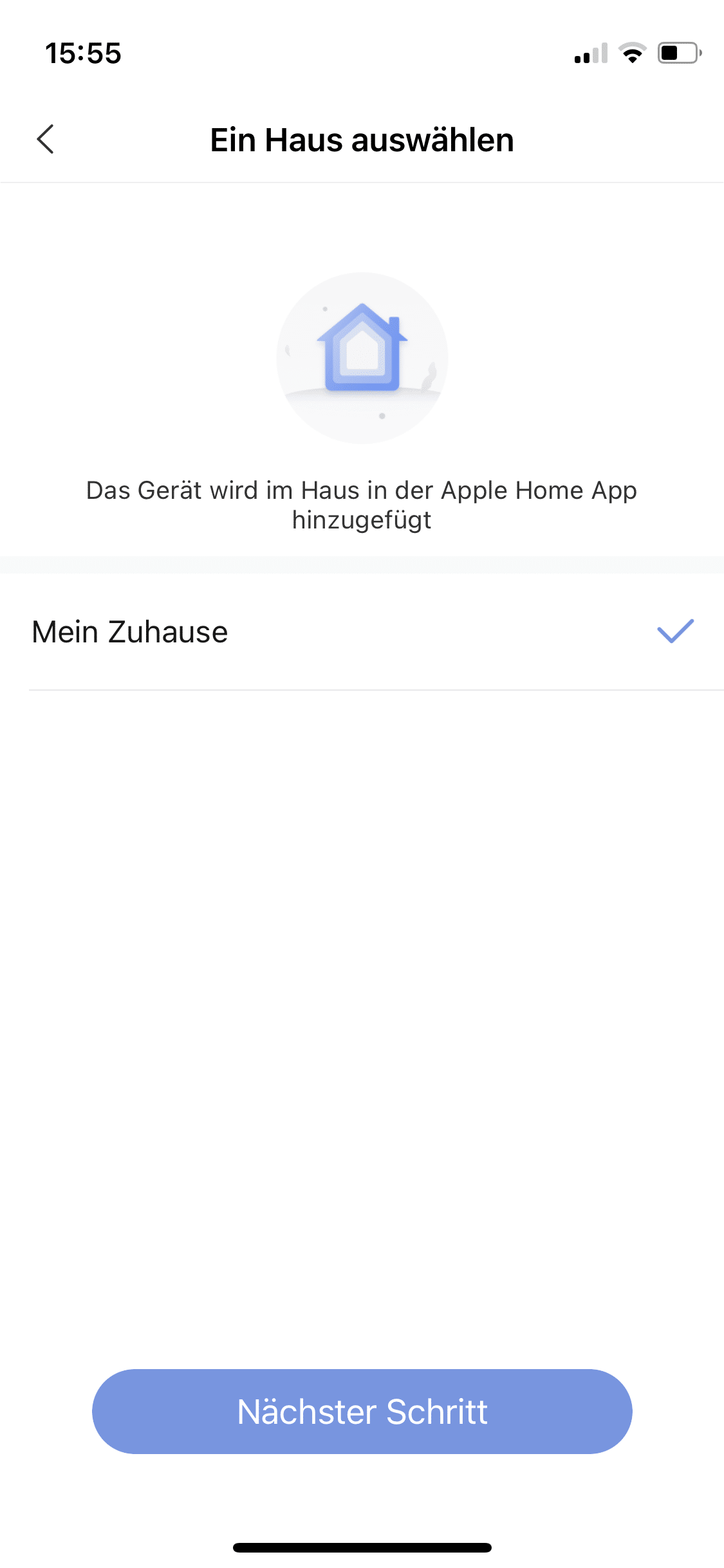The image size is (724, 1568).
Task: Go back using the top-left arrow
Action: coord(45,139)
